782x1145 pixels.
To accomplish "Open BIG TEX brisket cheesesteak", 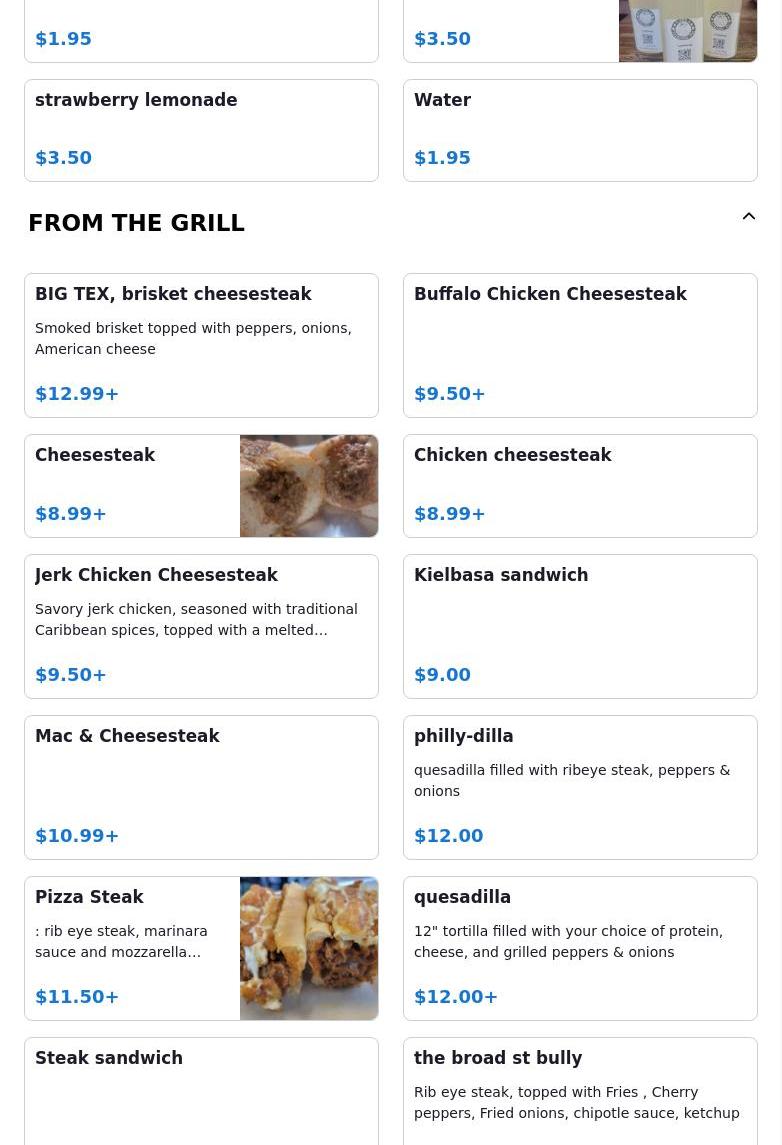I will click(x=201, y=345).
